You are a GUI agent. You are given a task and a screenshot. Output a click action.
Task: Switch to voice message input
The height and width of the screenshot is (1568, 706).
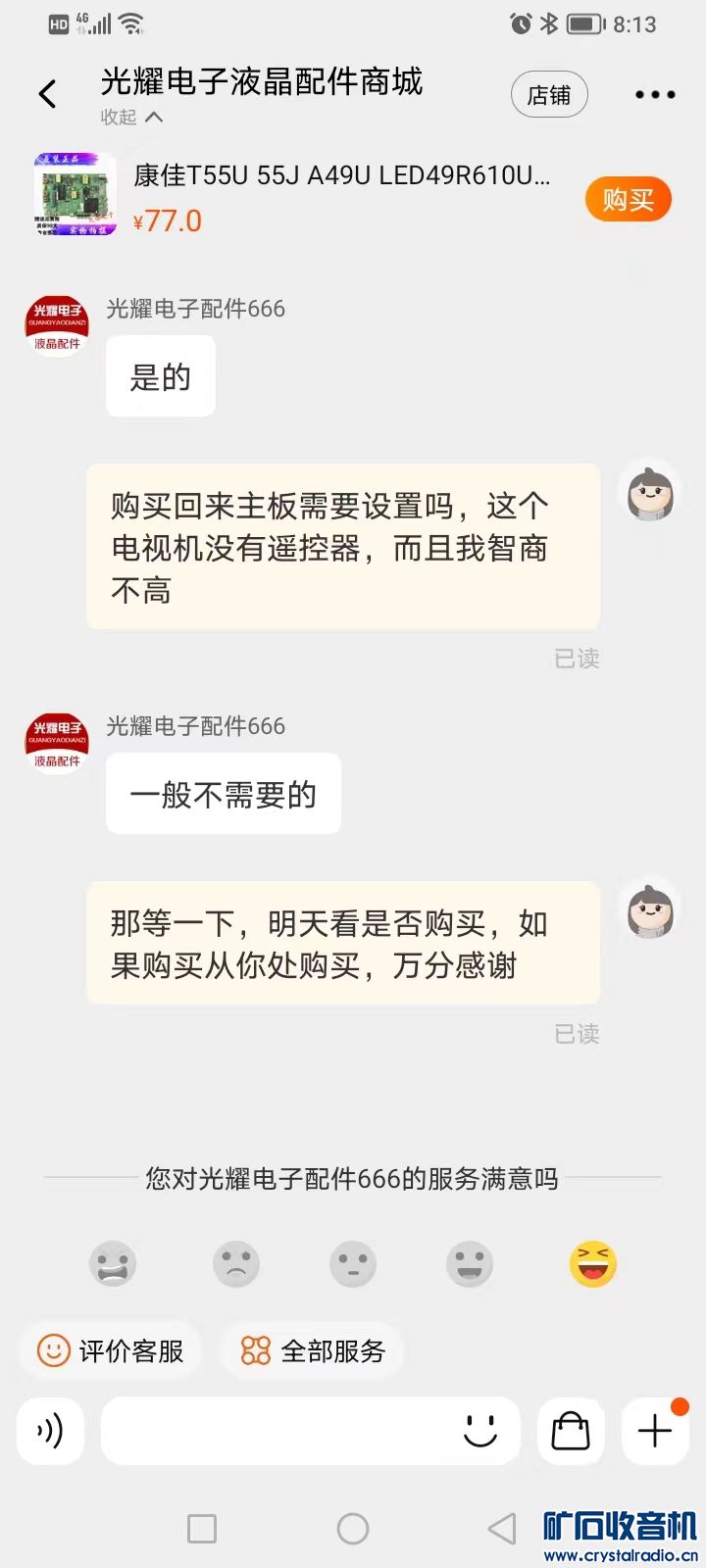(50, 1431)
